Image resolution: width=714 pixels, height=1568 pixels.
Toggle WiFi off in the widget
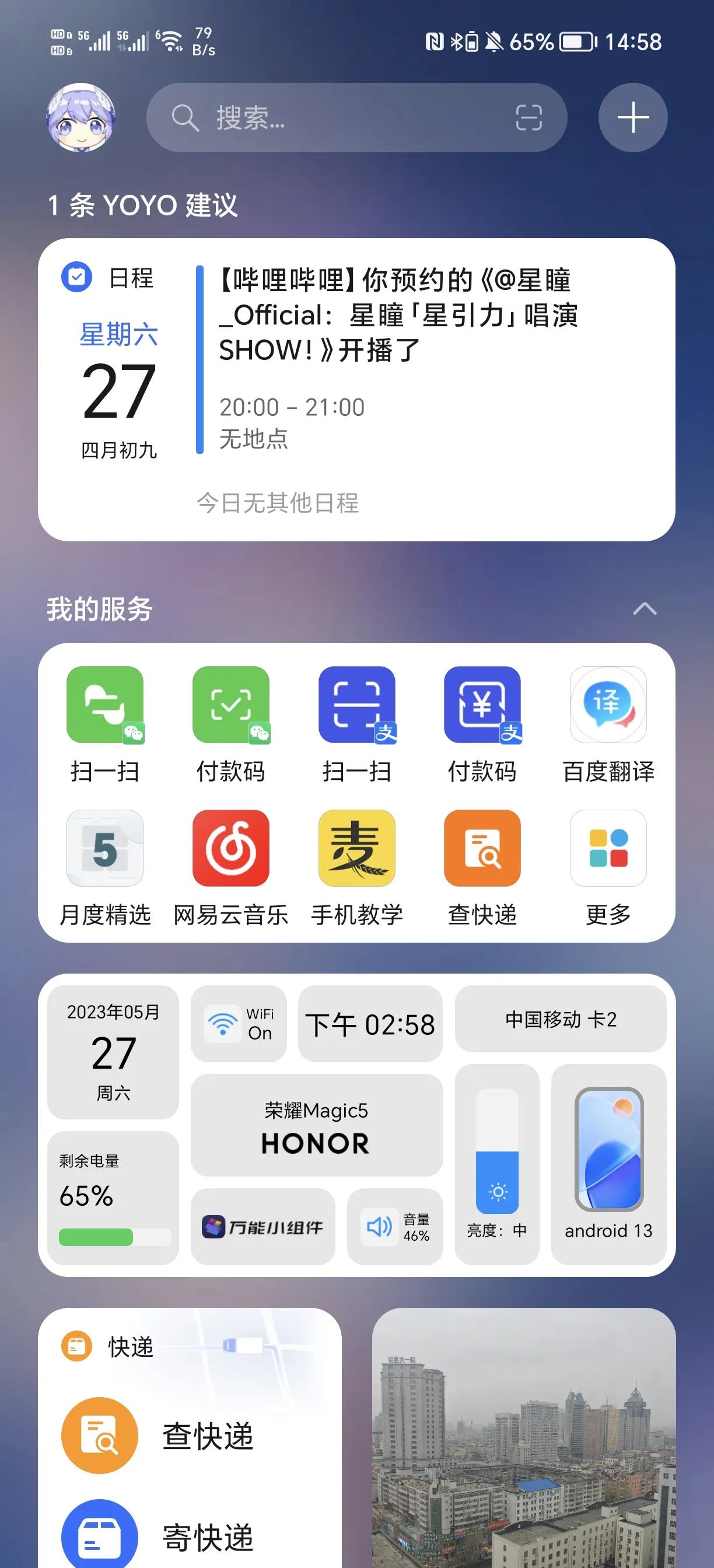tap(239, 1023)
